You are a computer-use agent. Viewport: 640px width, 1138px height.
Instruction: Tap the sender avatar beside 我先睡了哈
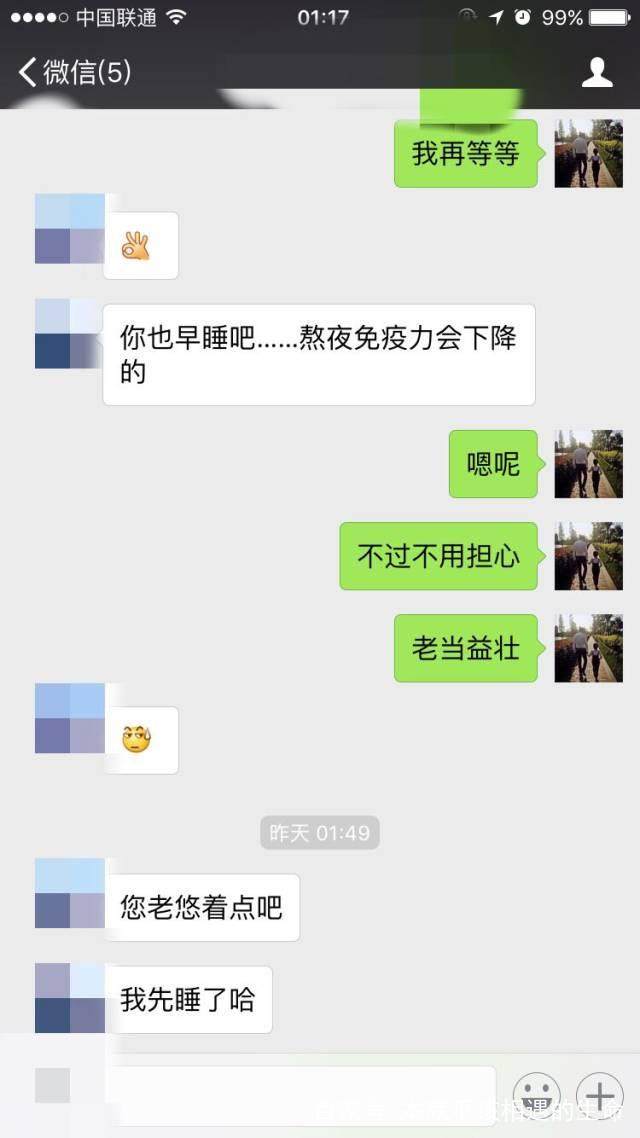(70, 998)
